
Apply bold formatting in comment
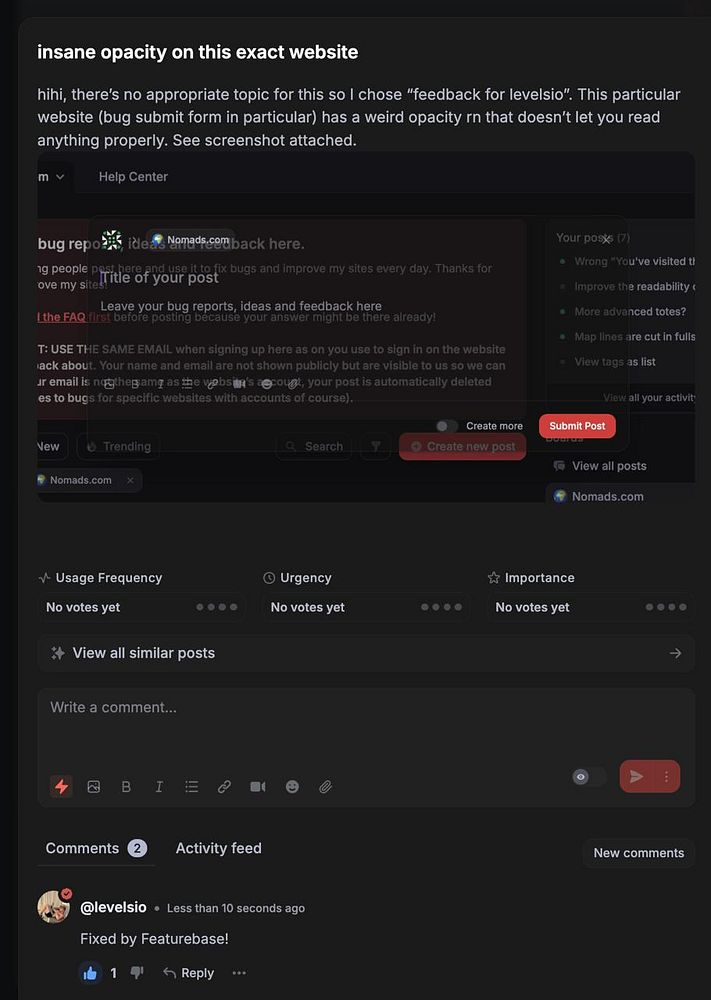[126, 787]
